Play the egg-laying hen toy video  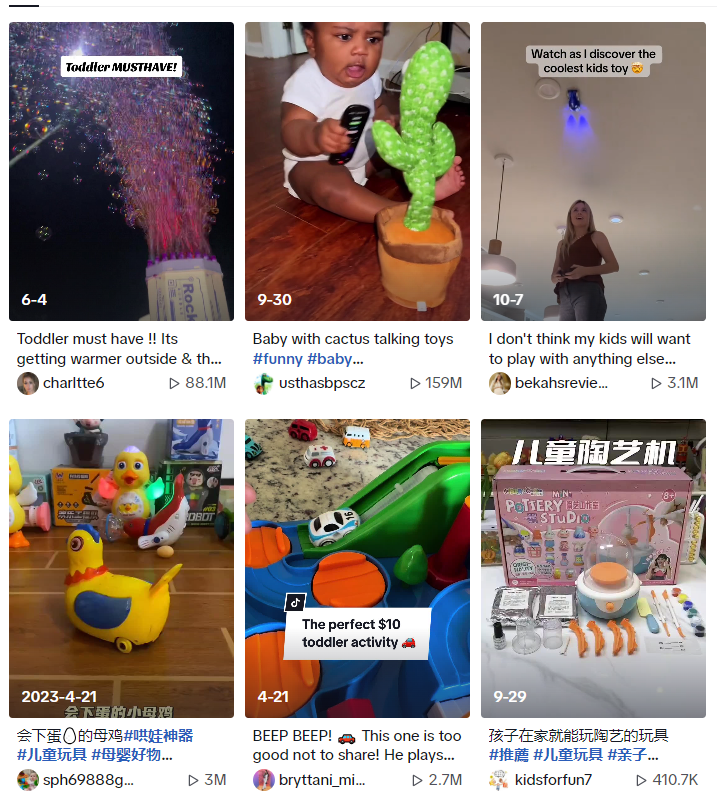(121, 567)
